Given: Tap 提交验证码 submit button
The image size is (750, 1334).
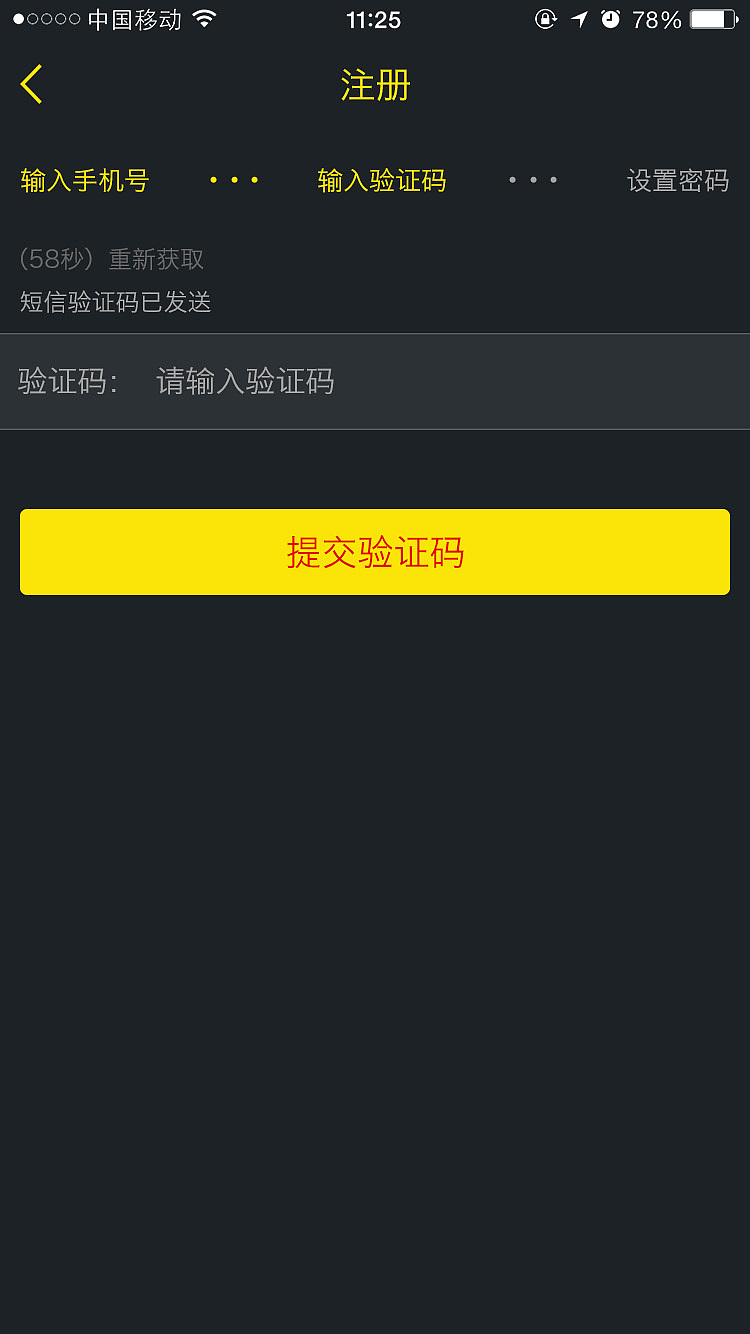Looking at the screenshot, I should coord(374,552).
